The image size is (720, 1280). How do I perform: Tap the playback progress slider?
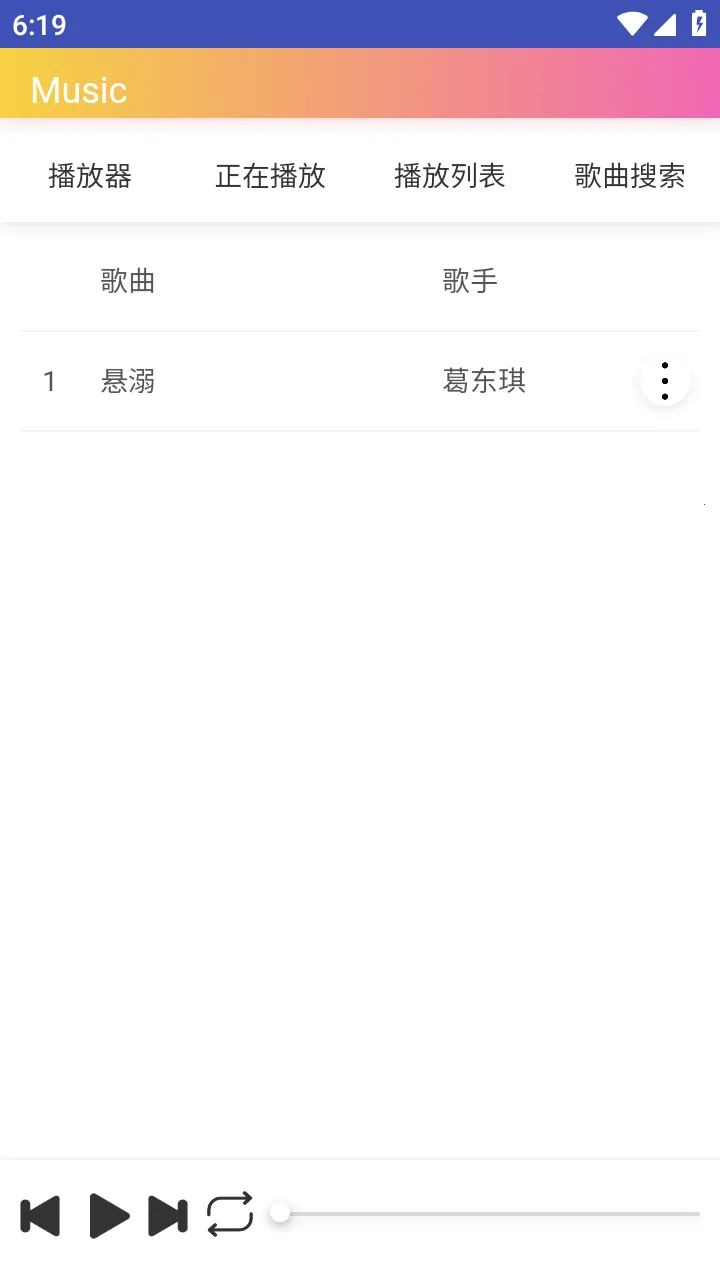pos(488,1214)
